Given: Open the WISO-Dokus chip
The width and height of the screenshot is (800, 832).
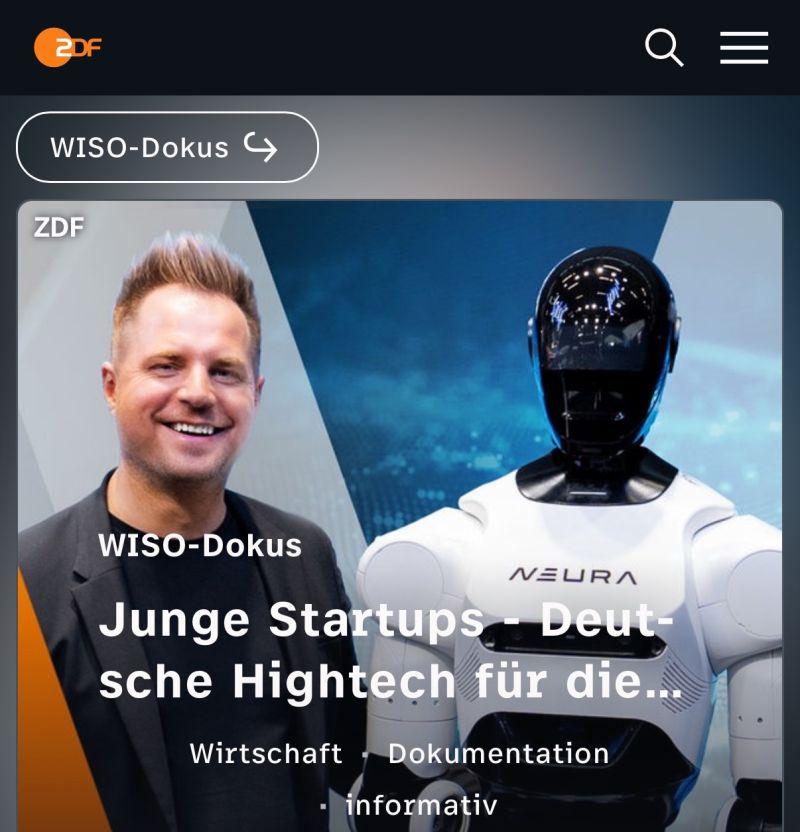Looking at the screenshot, I should (167, 147).
